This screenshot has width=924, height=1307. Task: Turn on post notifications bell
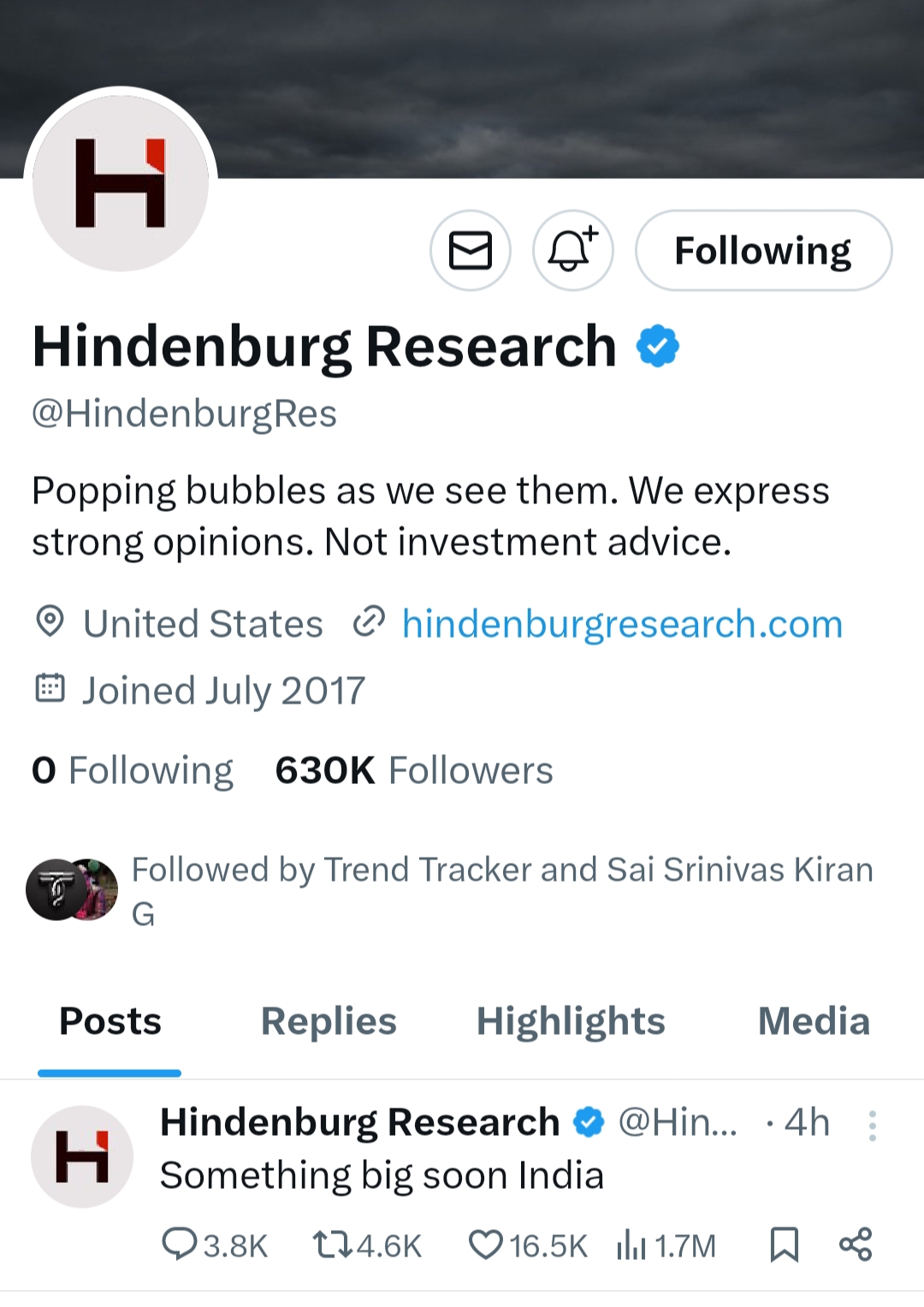tap(572, 251)
